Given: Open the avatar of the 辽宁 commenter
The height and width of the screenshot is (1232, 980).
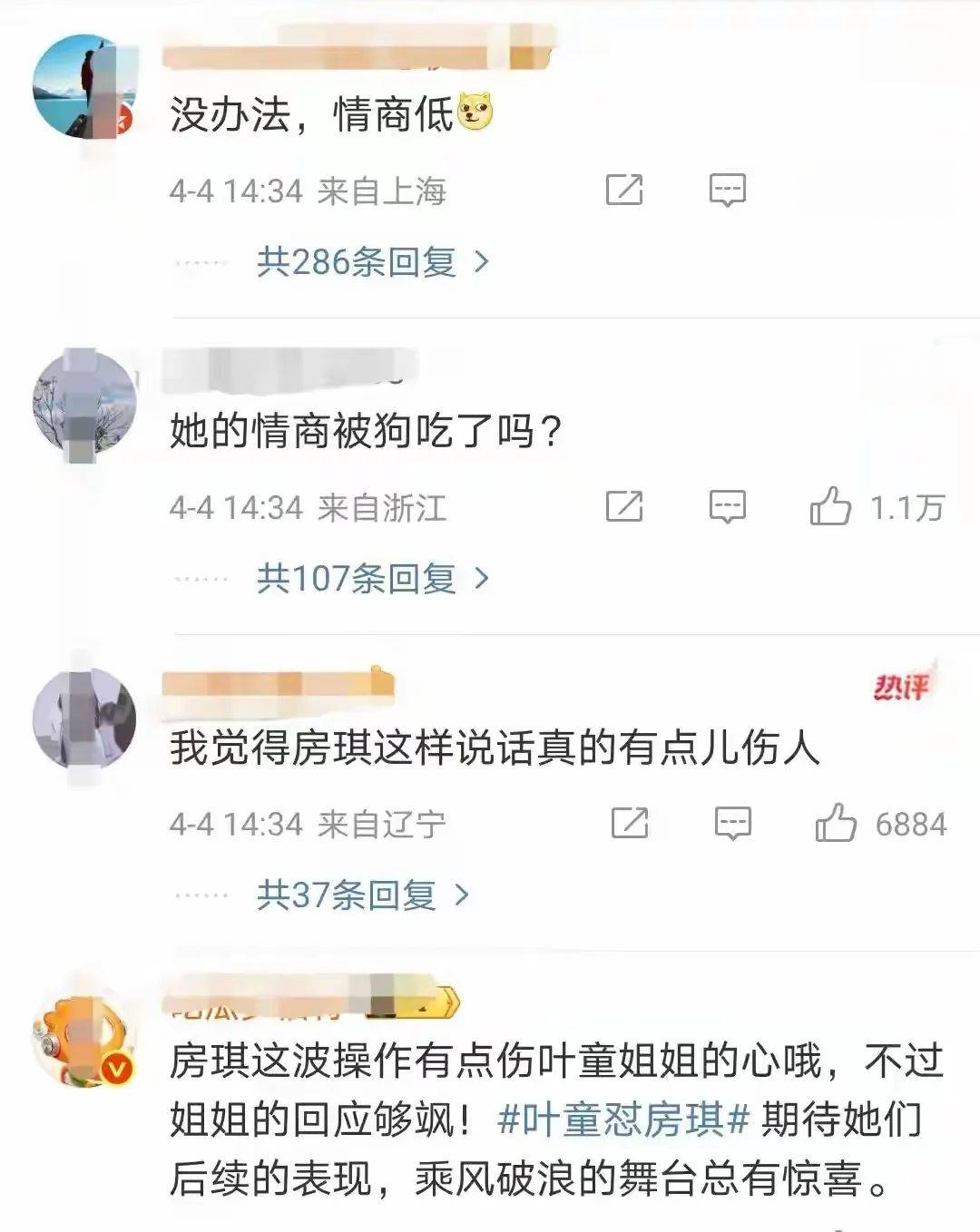Looking at the screenshot, I should [83, 721].
